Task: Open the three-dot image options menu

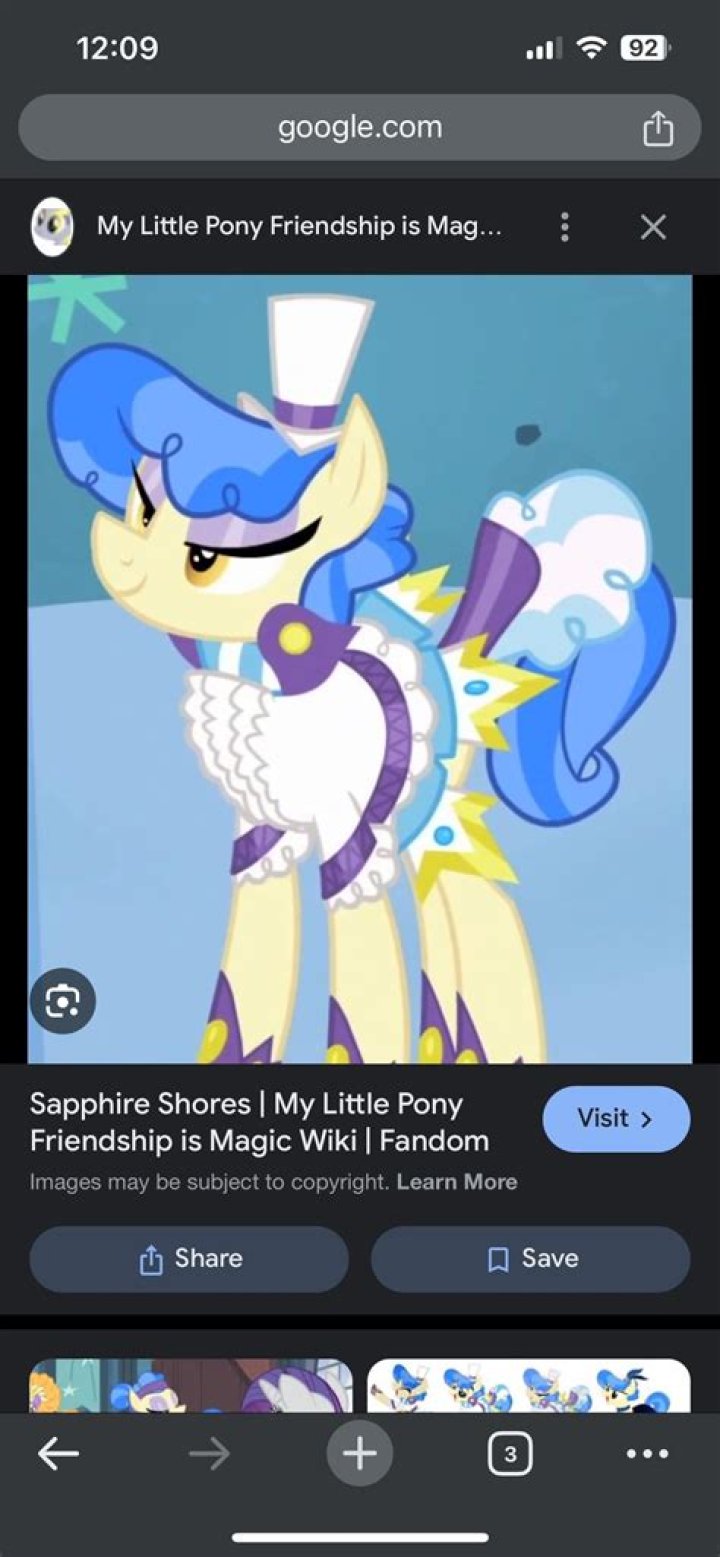Action: (565, 227)
